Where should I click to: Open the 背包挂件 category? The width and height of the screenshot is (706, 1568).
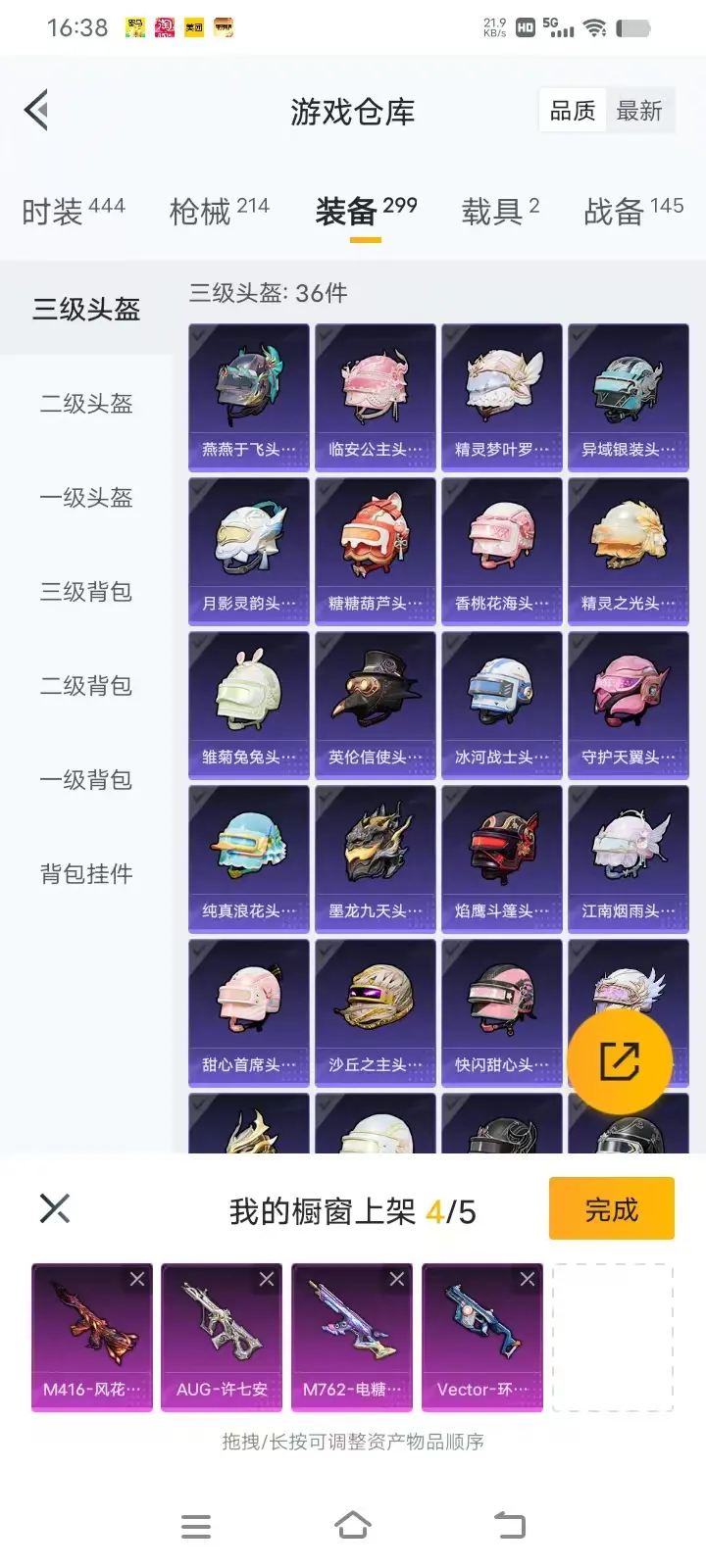click(x=86, y=874)
